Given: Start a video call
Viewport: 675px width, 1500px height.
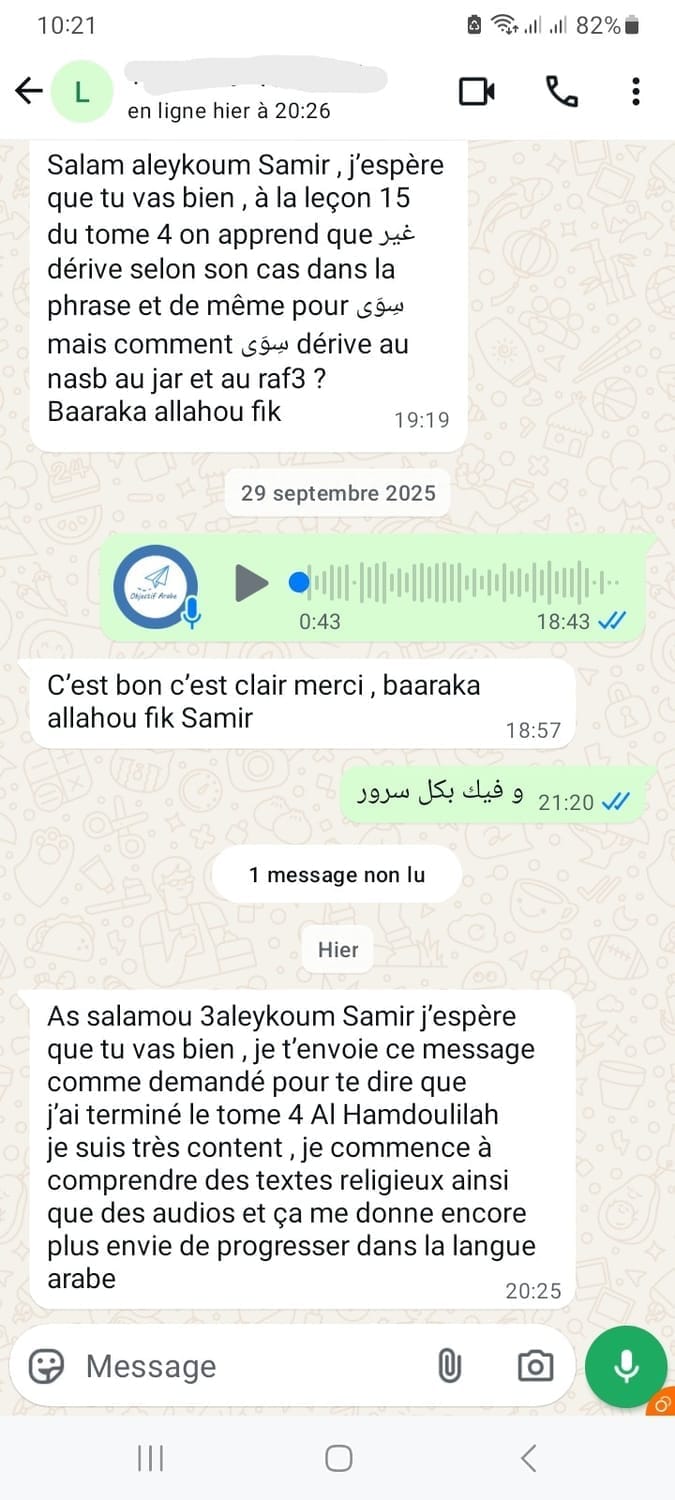Looking at the screenshot, I should 477,91.
